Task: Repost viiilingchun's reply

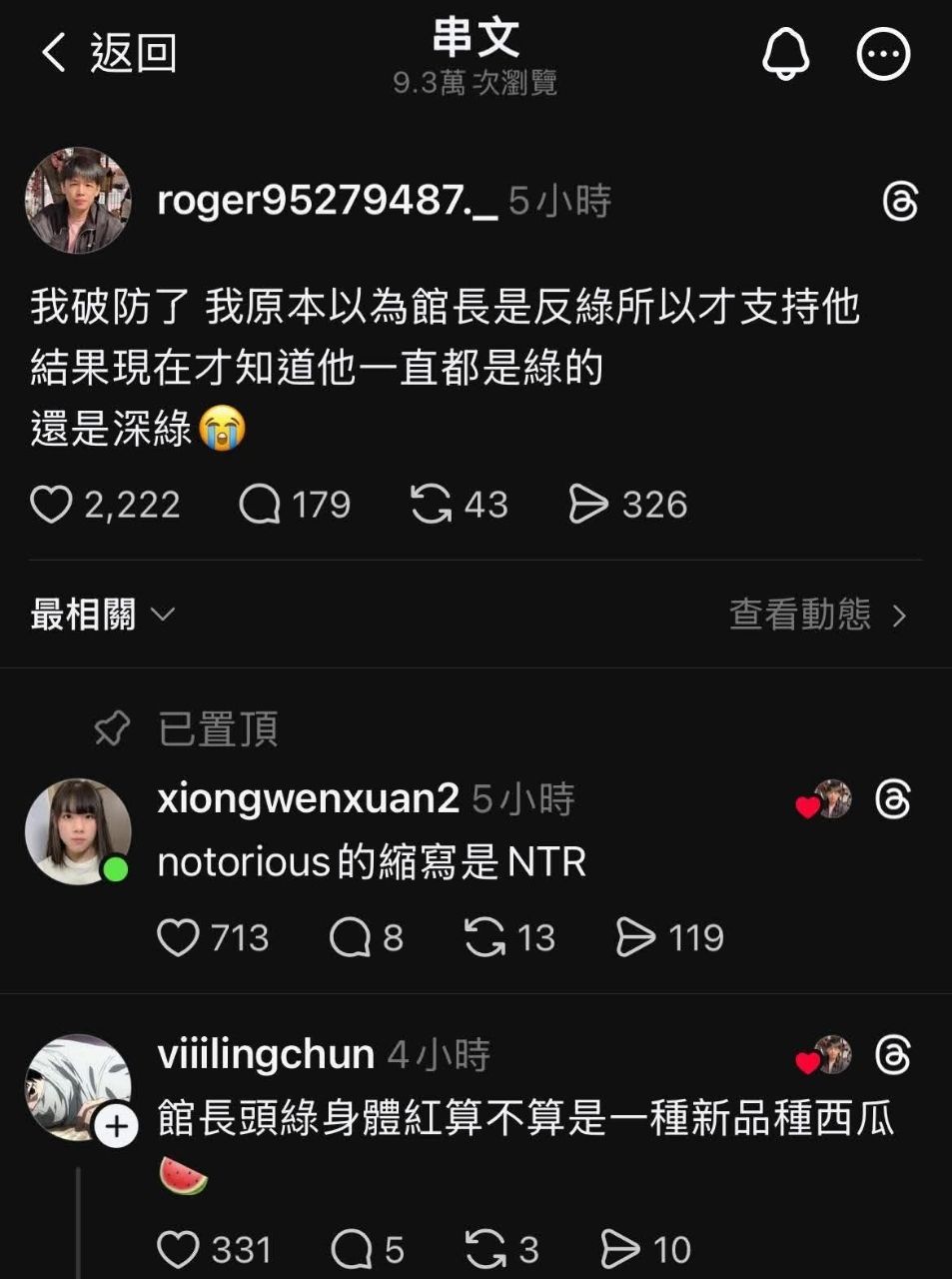Action: pos(485,1249)
